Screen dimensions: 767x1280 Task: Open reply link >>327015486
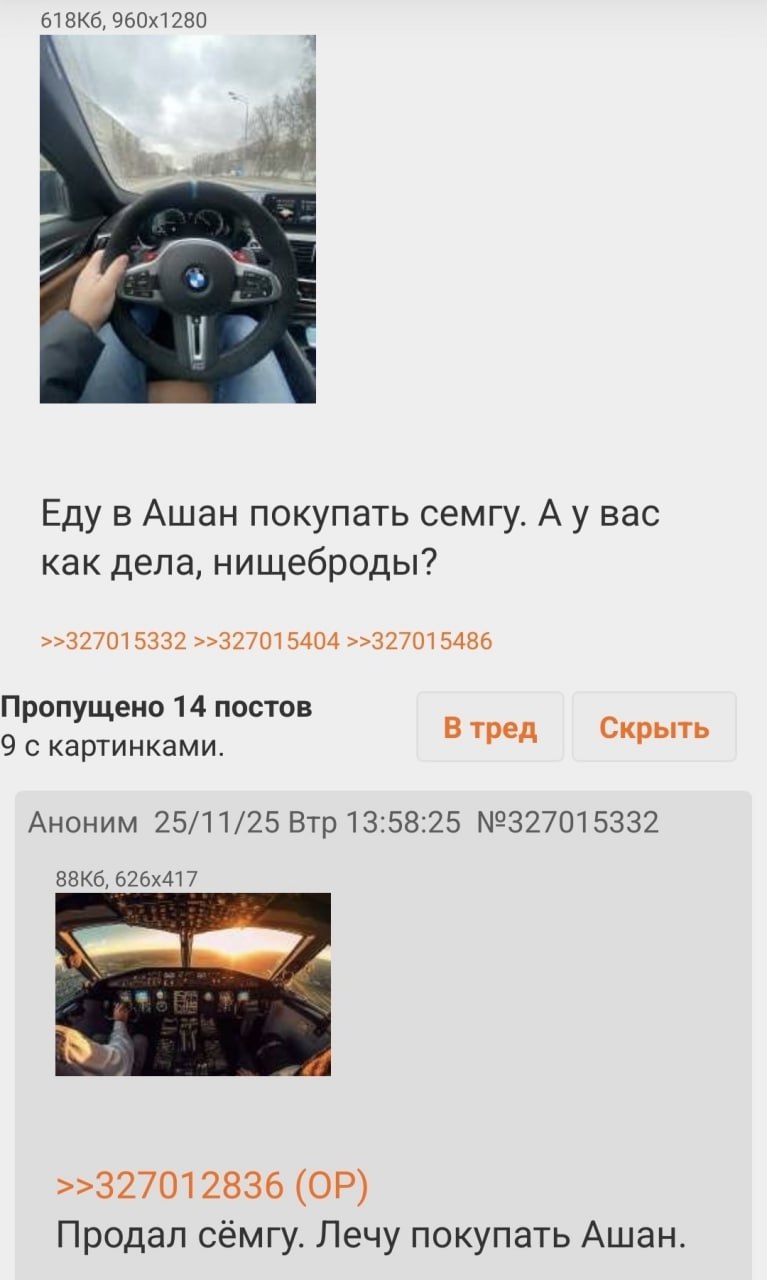click(419, 641)
